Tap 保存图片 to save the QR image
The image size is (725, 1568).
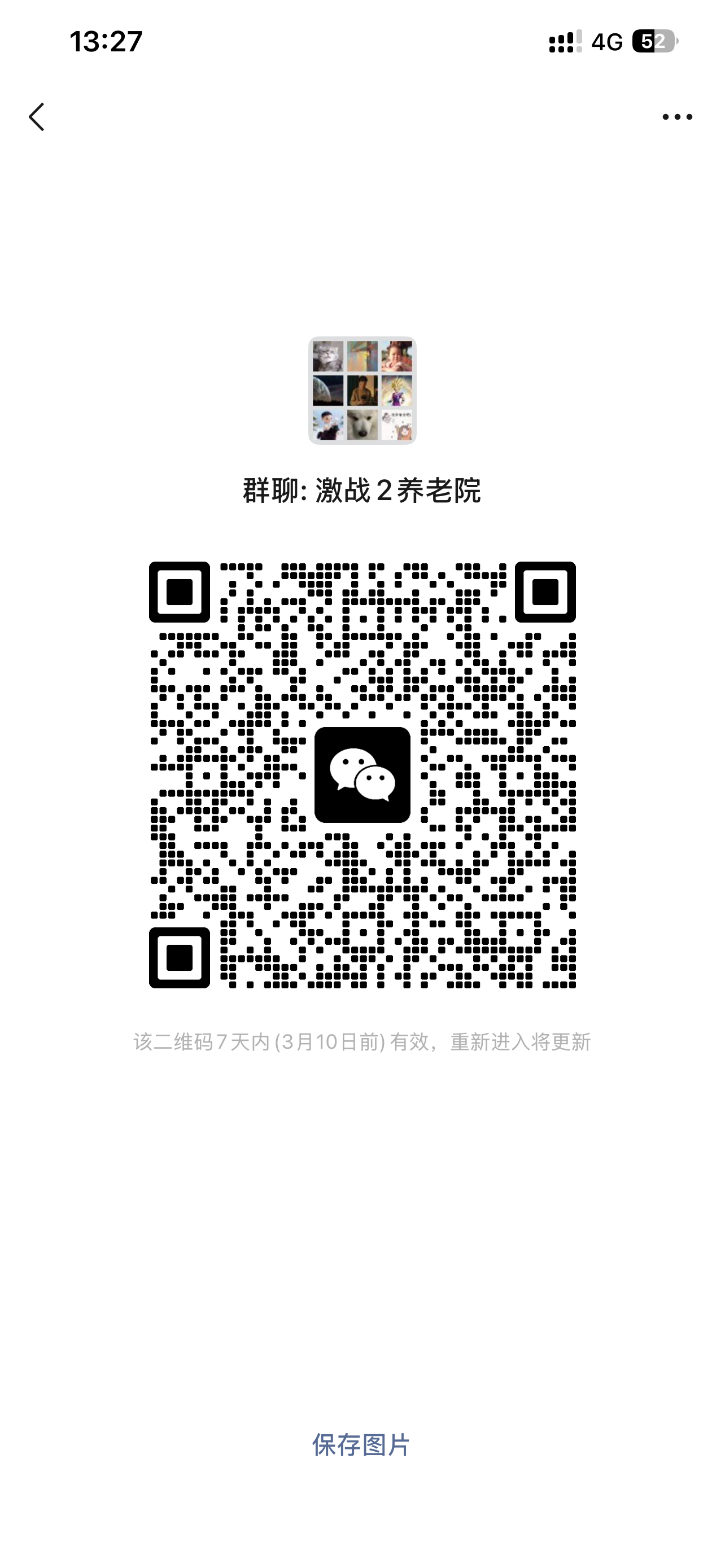point(361,1444)
